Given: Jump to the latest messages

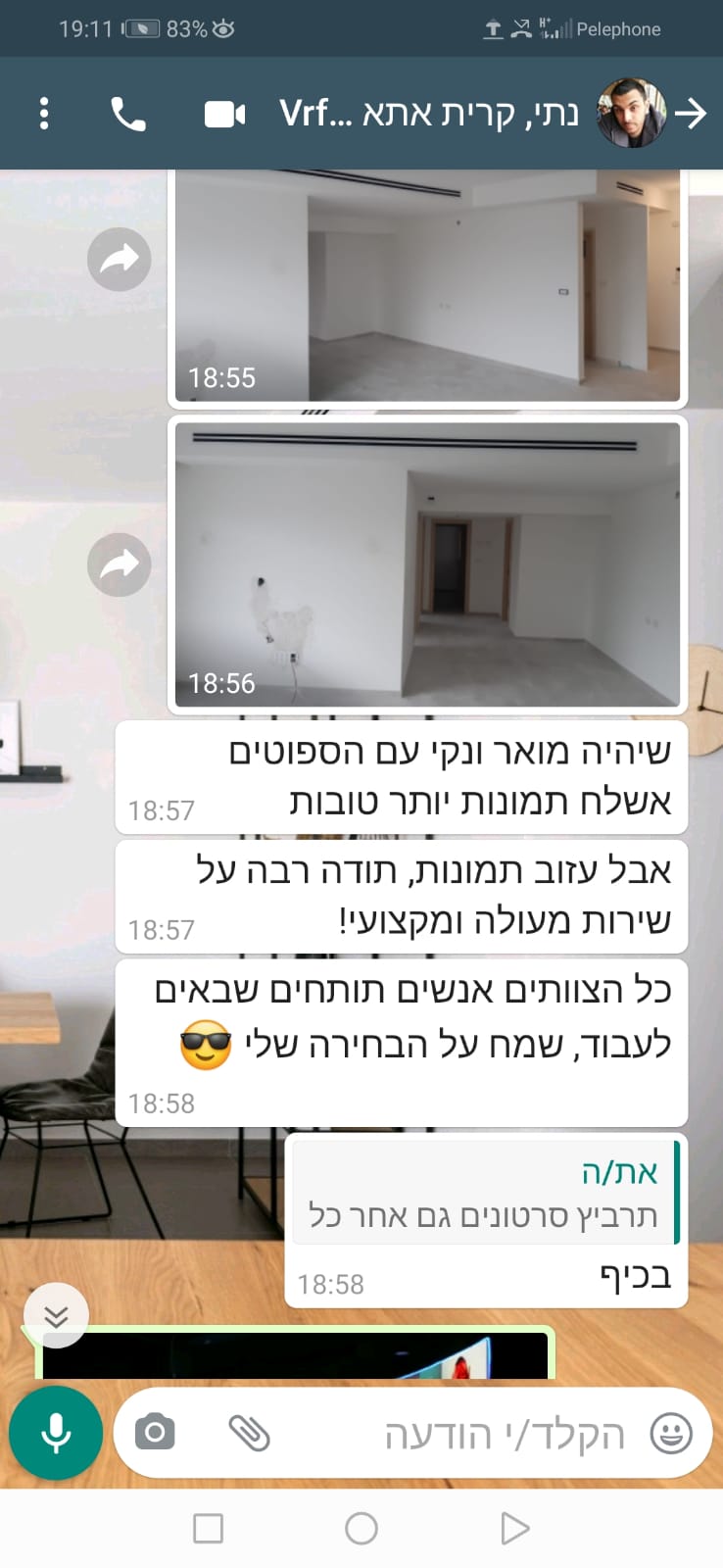Looking at the screenshot, I should coord(56,1316).
